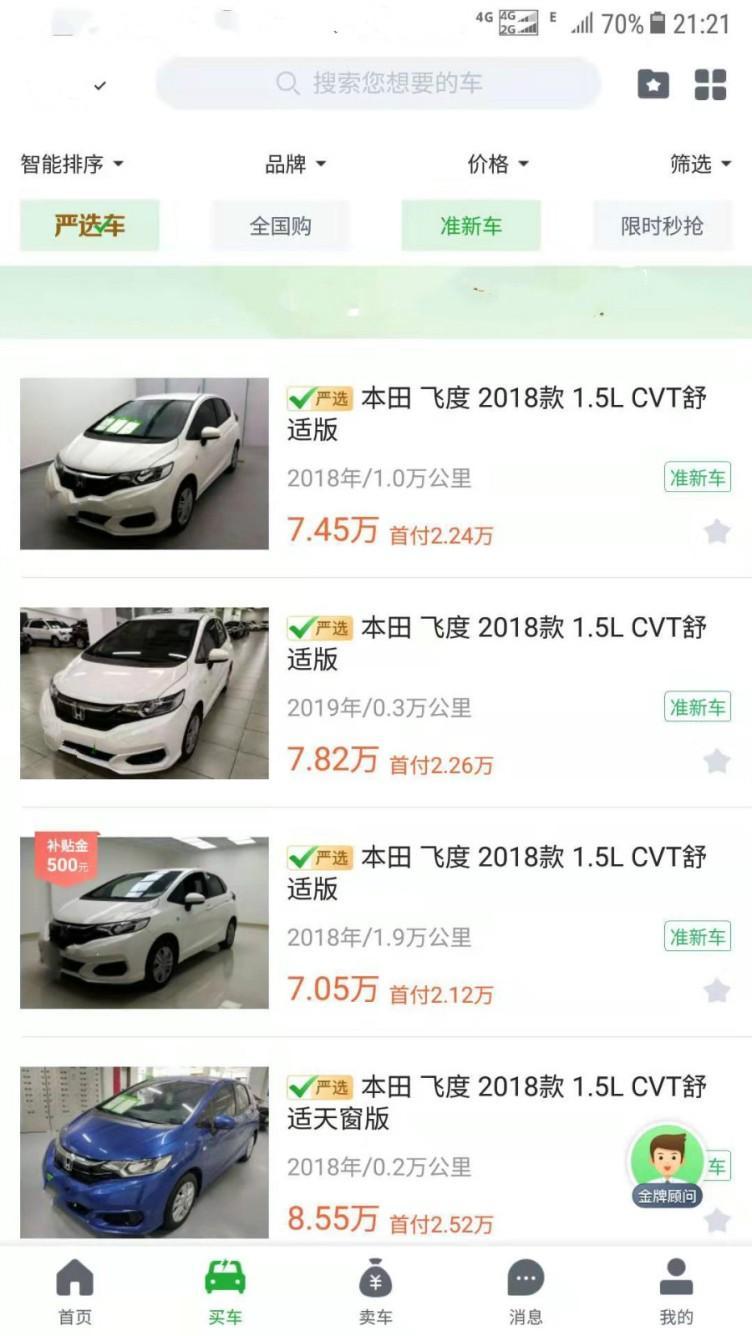
Task: Open the 7.45万 Honda Fit listing
Action: [497, 413]
